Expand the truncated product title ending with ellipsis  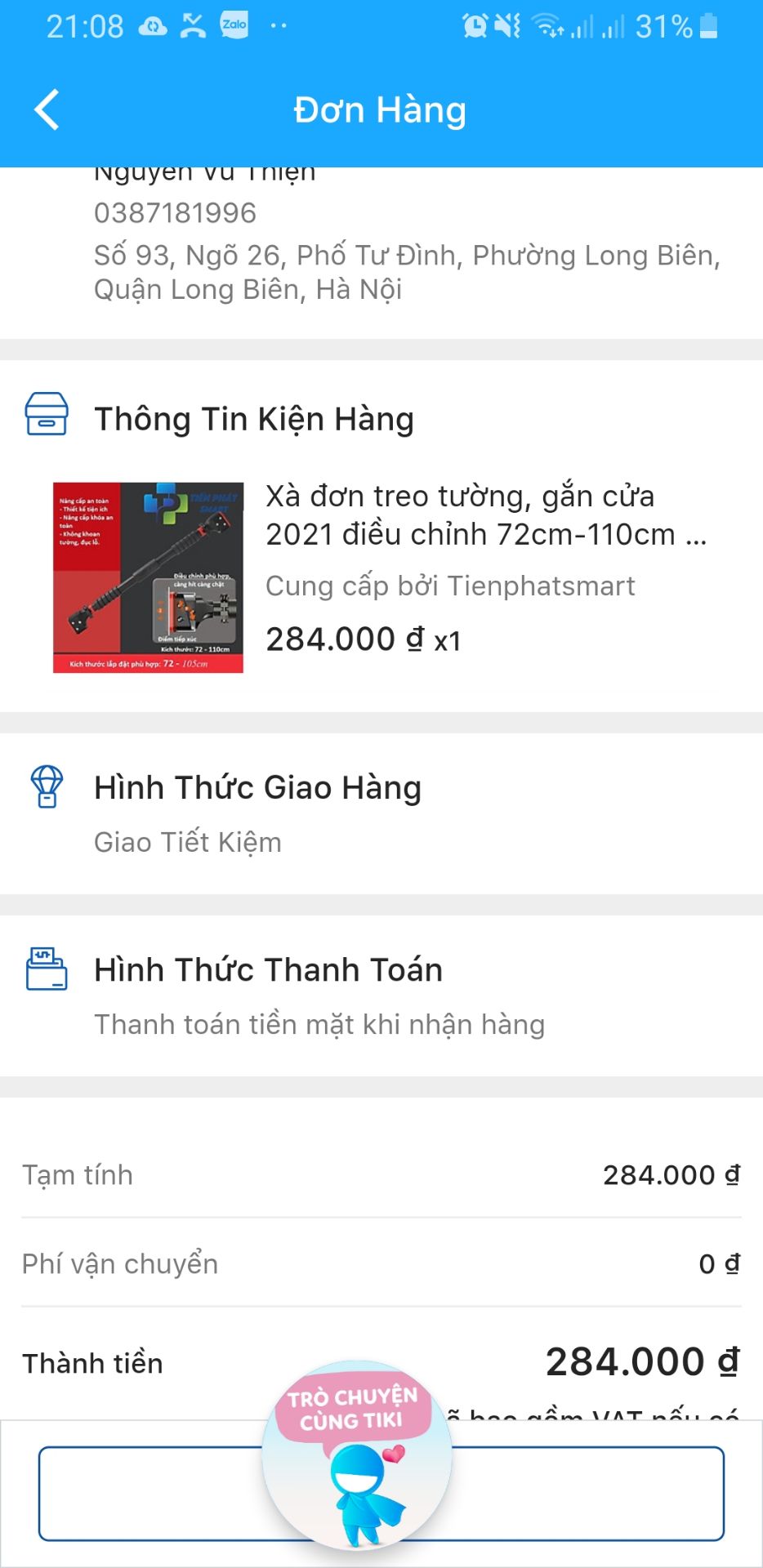(x=484, y=514)
